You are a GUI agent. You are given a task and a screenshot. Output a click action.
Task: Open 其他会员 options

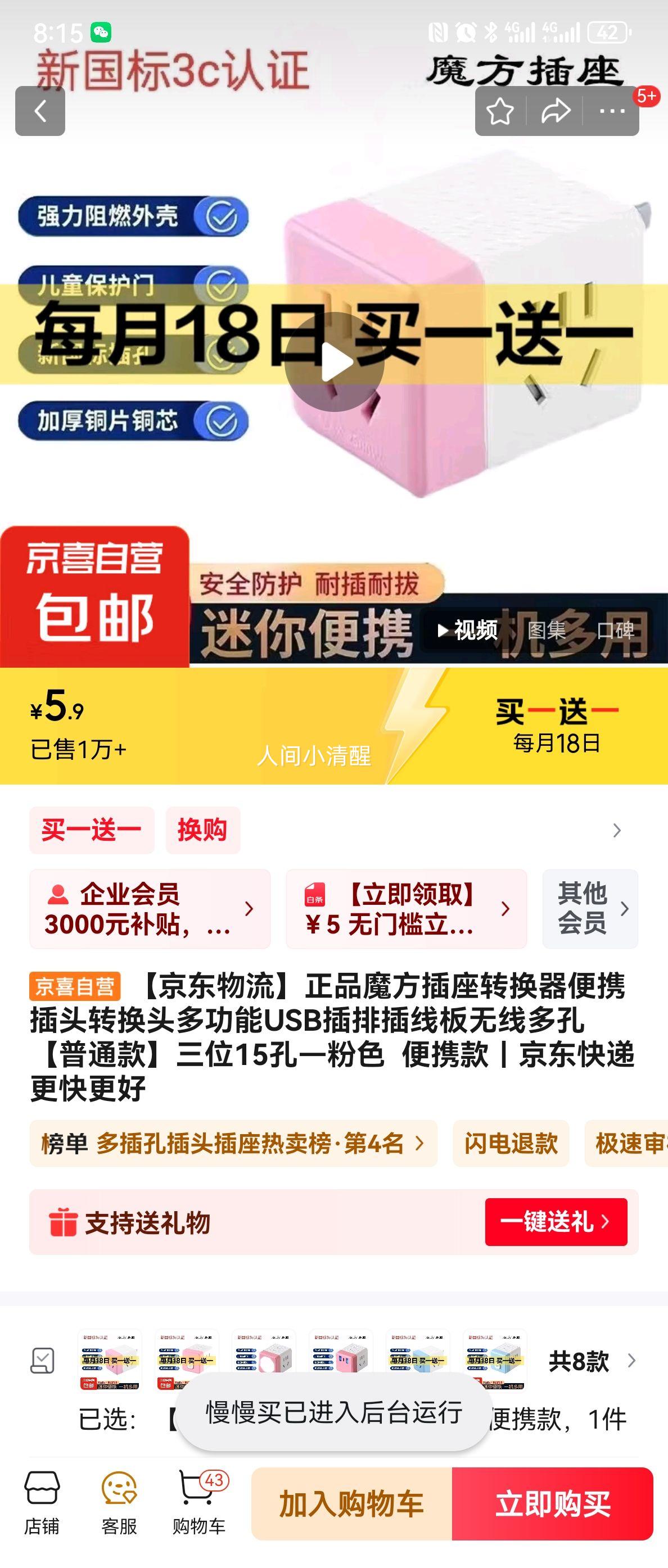click(x=590, y=909)
